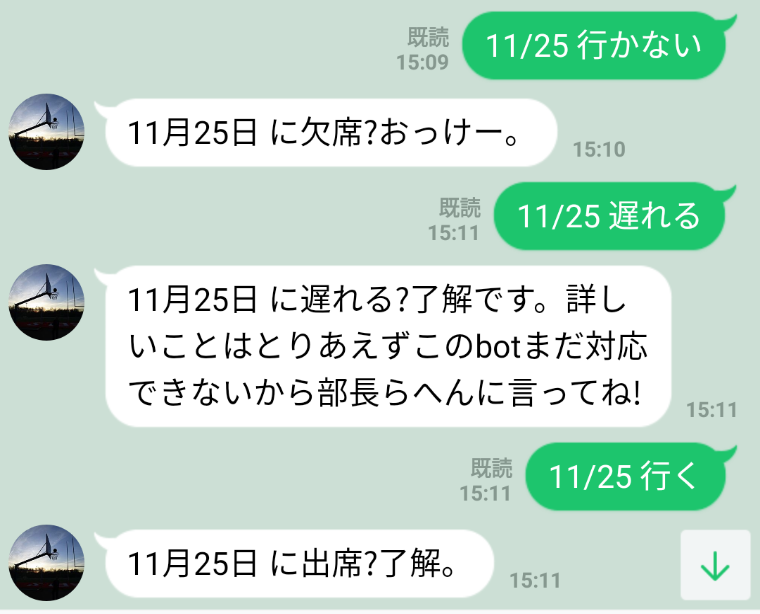Jump to the latest message with the down arrow
Viewport: 760px width, 614px height.
tap(714, 565)
